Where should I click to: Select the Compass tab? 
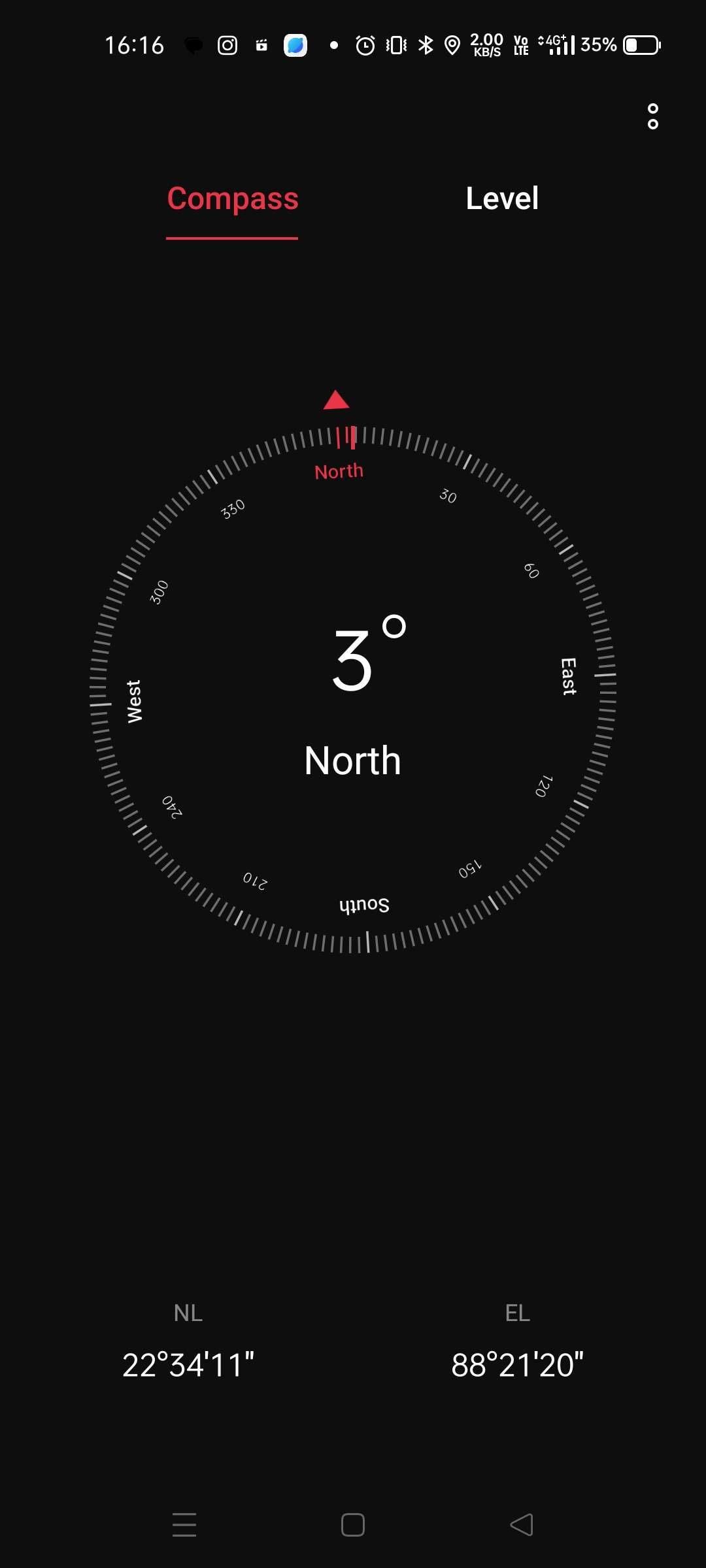(x=233, y=199)
